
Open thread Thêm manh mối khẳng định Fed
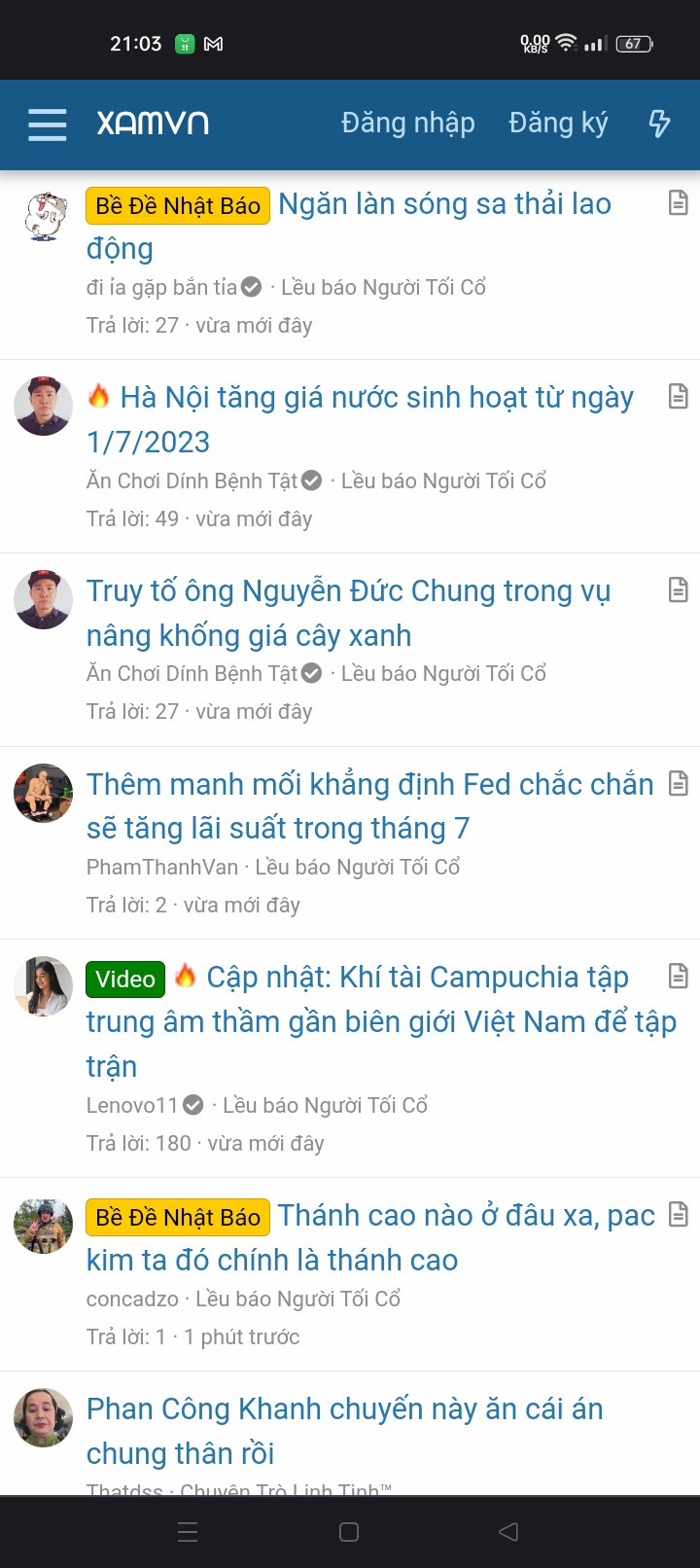(x=369, y=785)
